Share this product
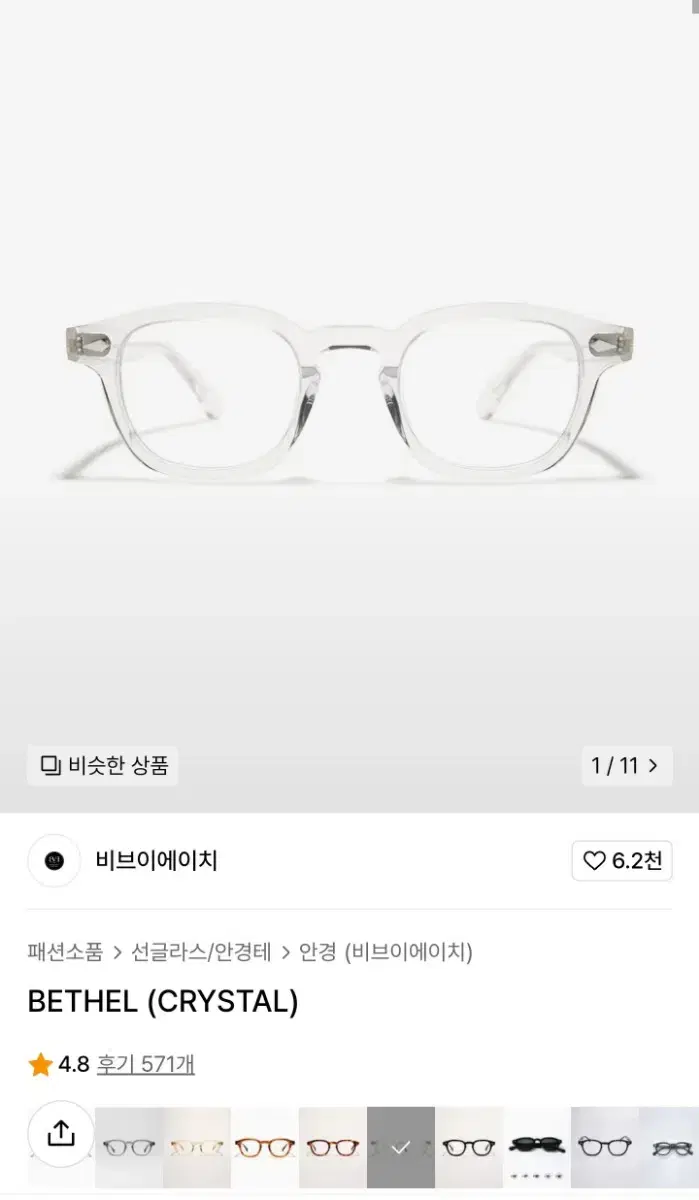 tap(61, 1133)
